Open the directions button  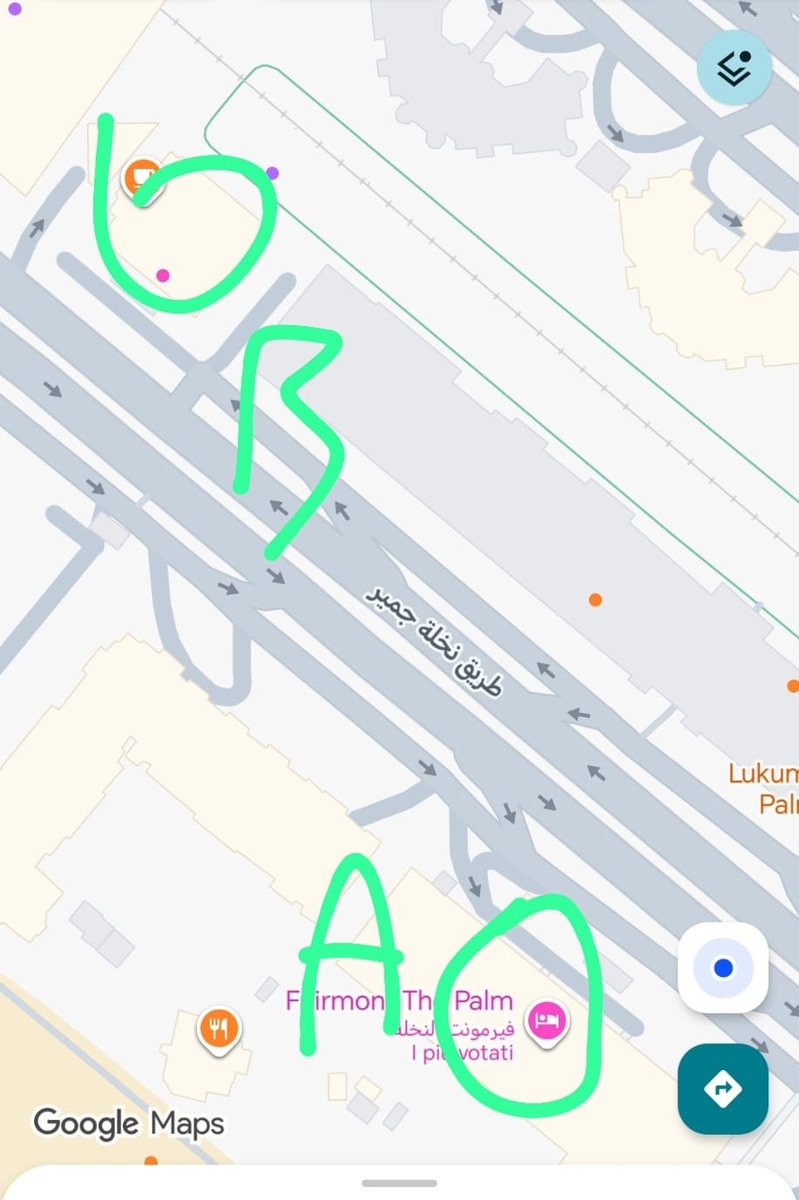pos(723,1089)
